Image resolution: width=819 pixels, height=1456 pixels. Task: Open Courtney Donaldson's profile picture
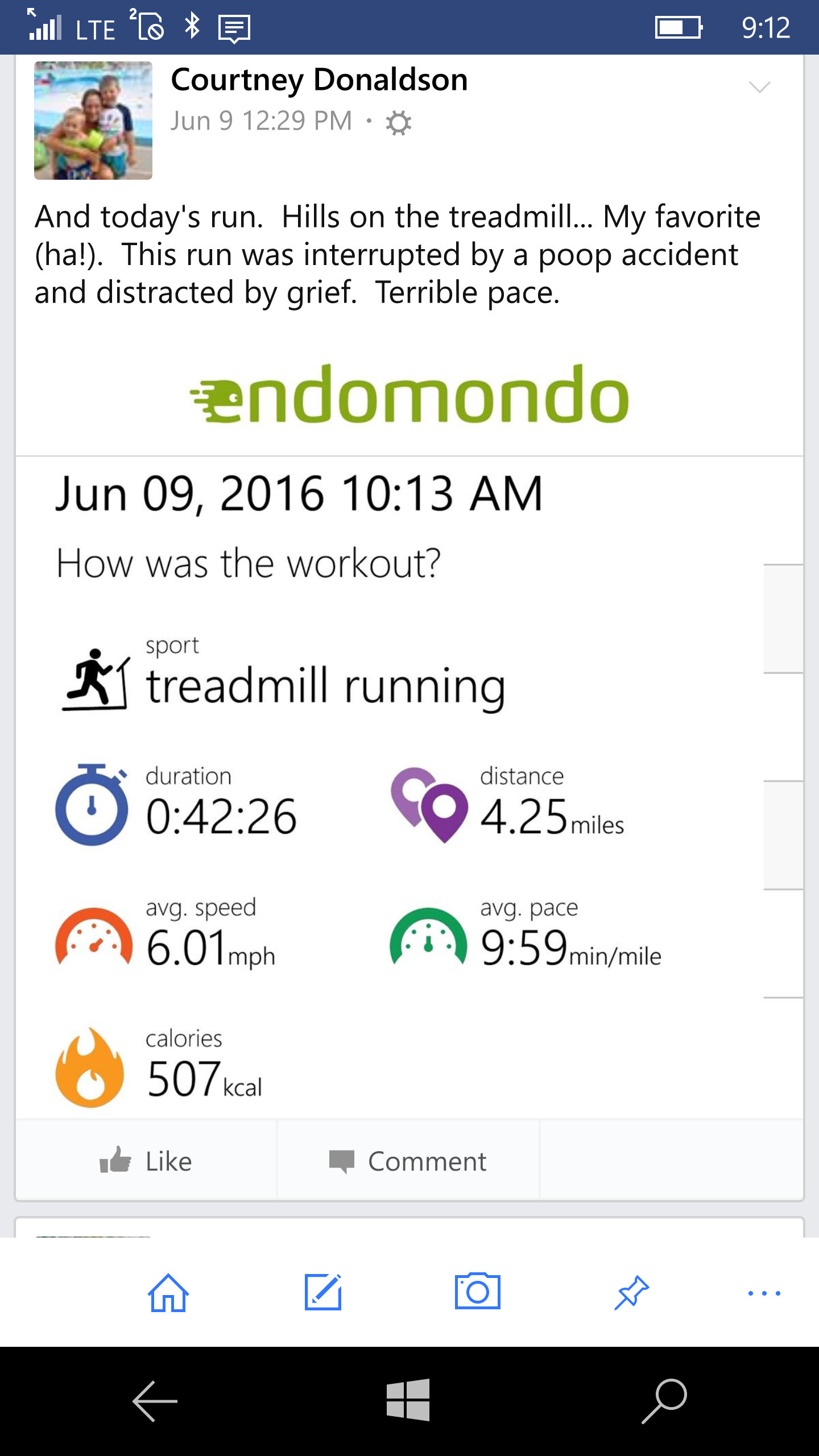(93, 121)
